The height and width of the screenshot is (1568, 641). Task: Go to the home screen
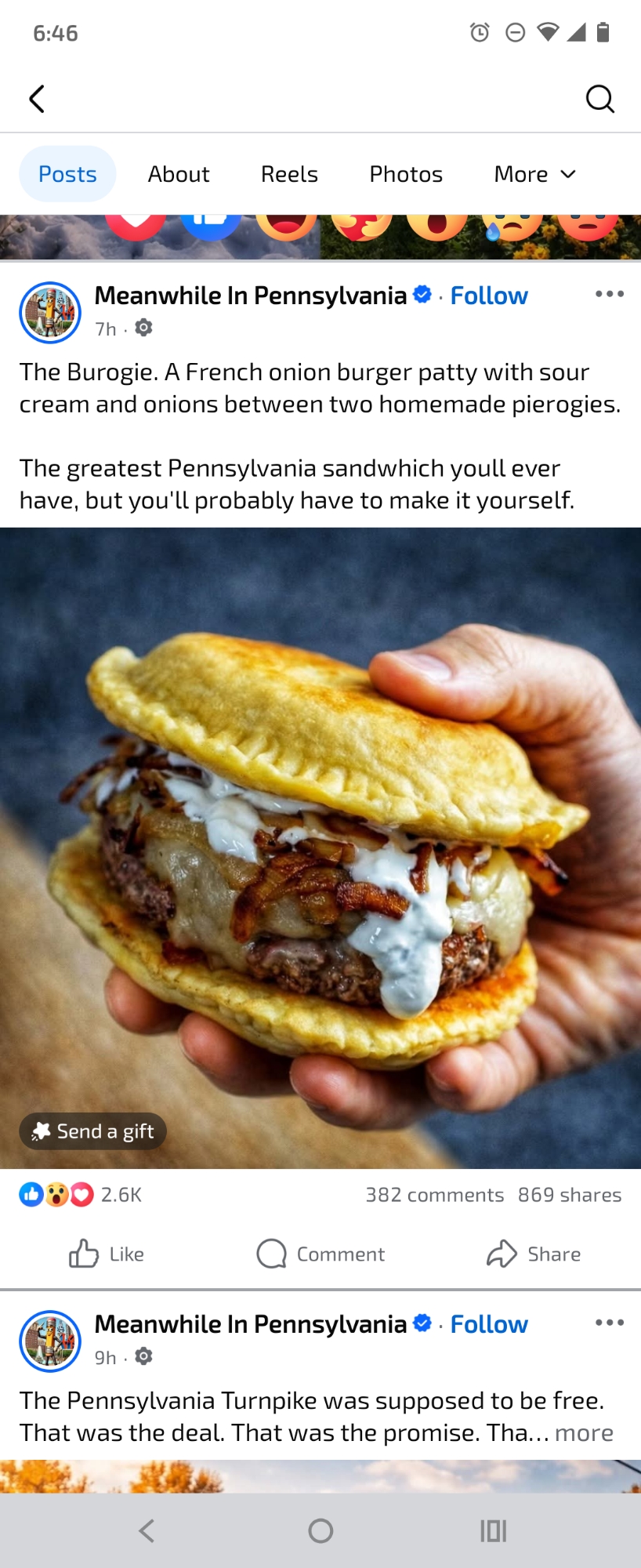pyautogui.click(x=320, y=1530)
